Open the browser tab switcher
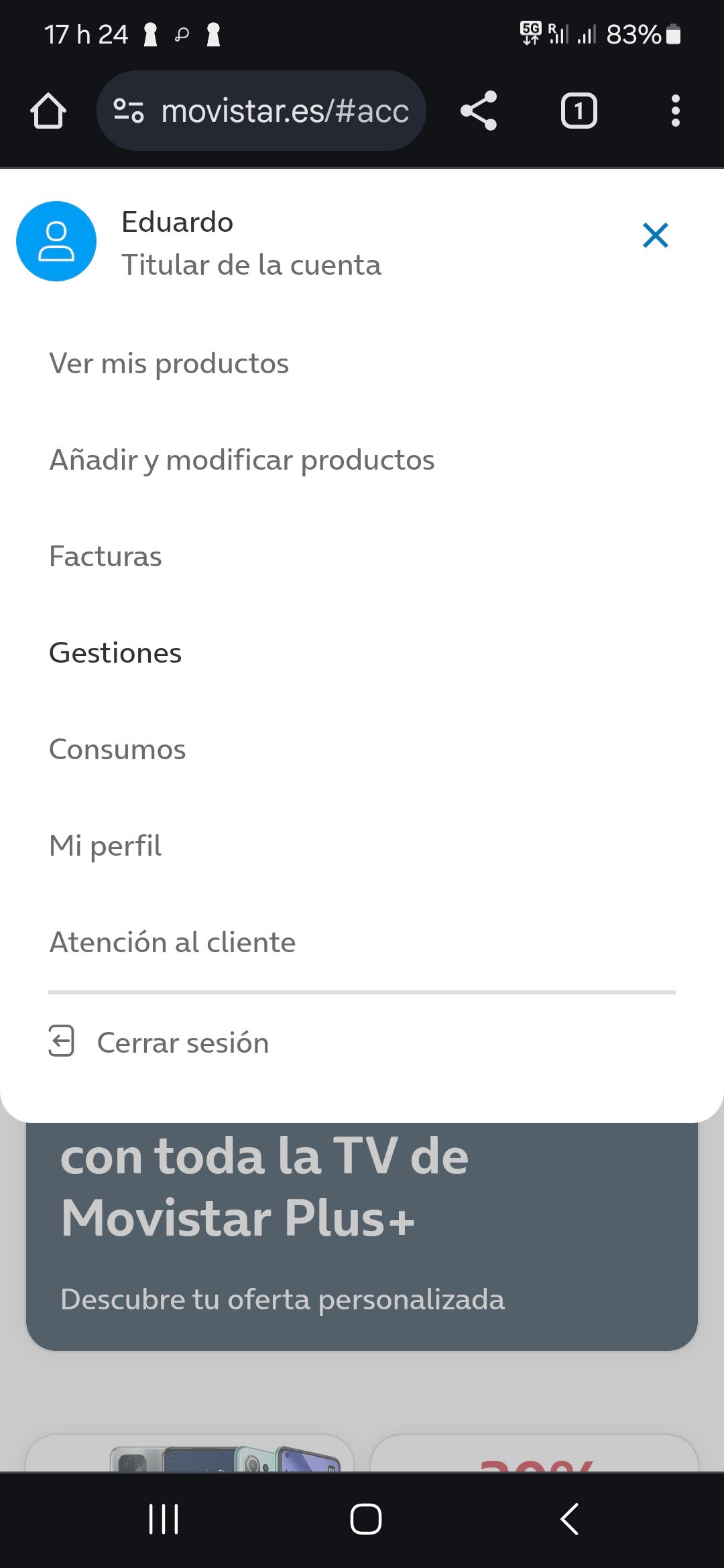 tap(579, 111)
